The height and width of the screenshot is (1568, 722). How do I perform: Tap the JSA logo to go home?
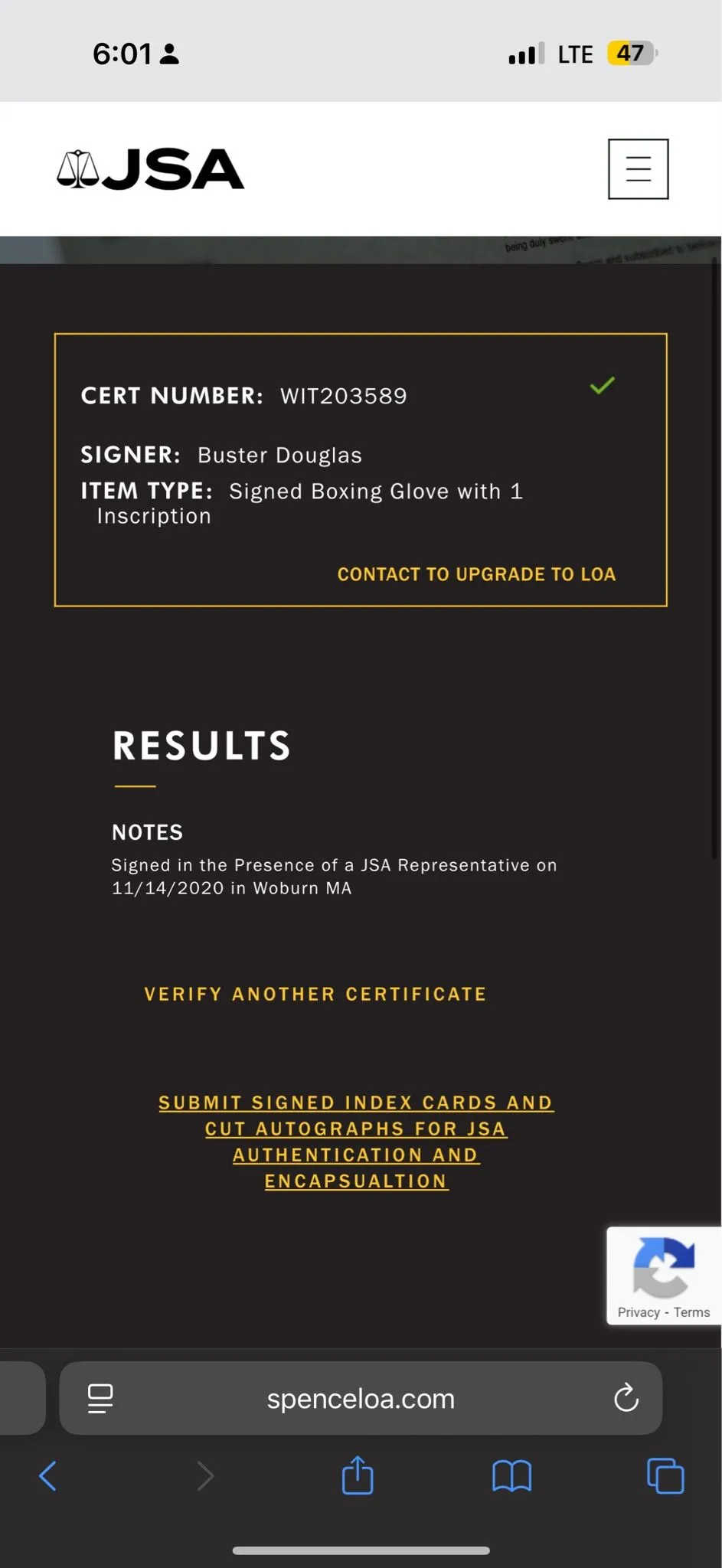[x=151, y=169]
